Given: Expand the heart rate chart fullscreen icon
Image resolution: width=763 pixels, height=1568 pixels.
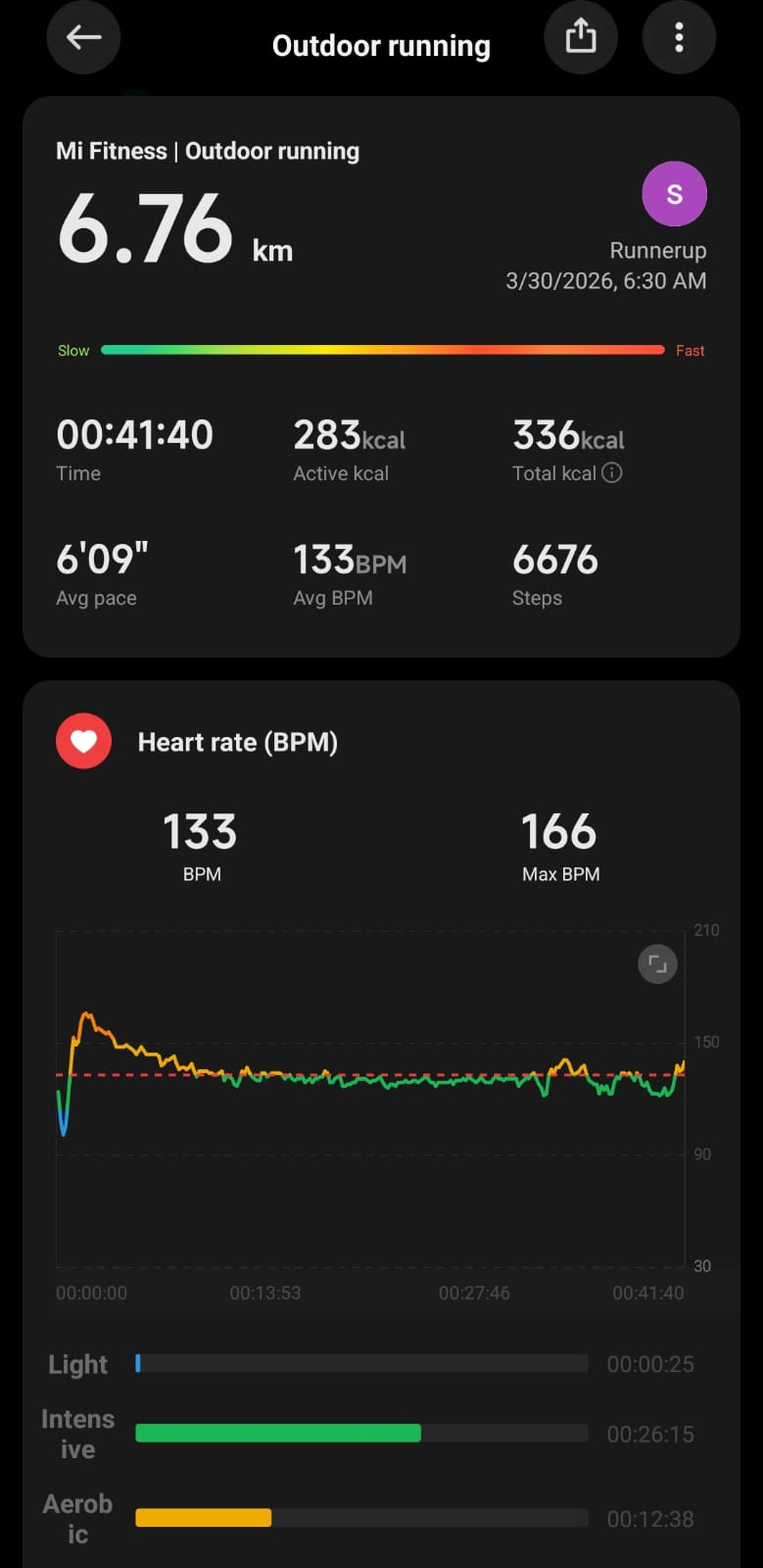Looking at the screenshot, I should point(657,963).
